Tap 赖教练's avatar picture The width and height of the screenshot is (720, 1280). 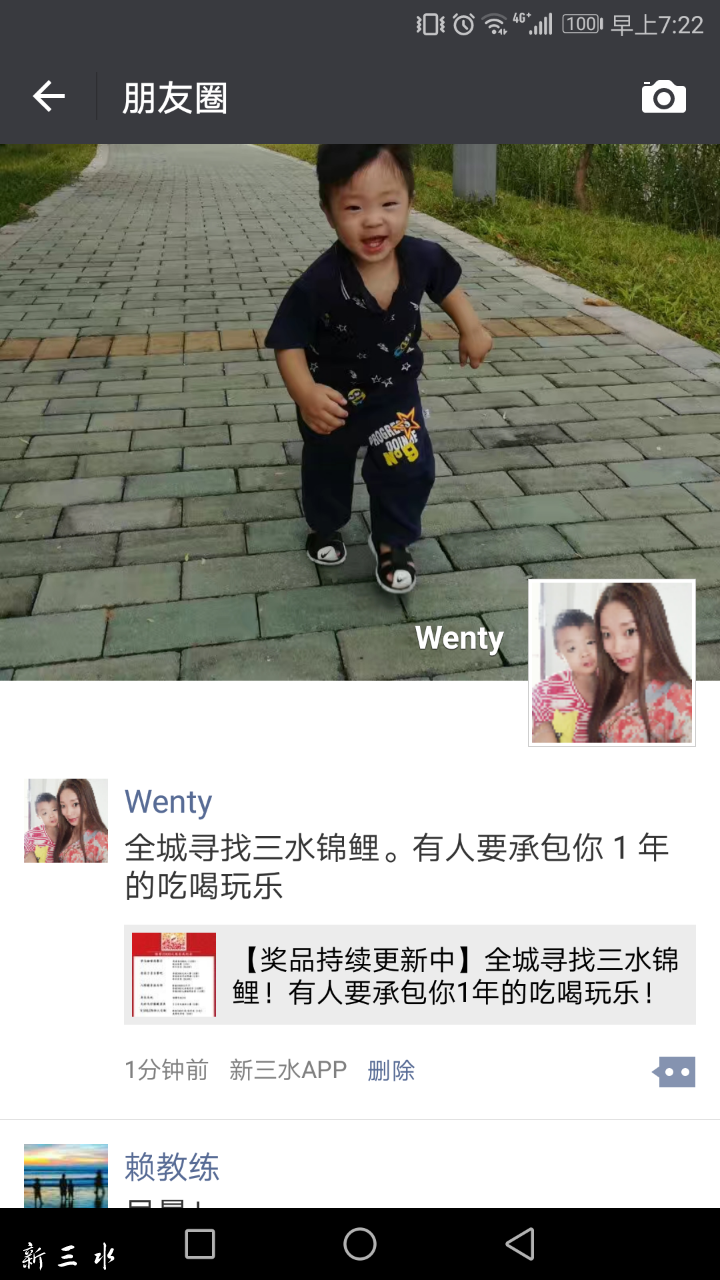coord(66,1176)
